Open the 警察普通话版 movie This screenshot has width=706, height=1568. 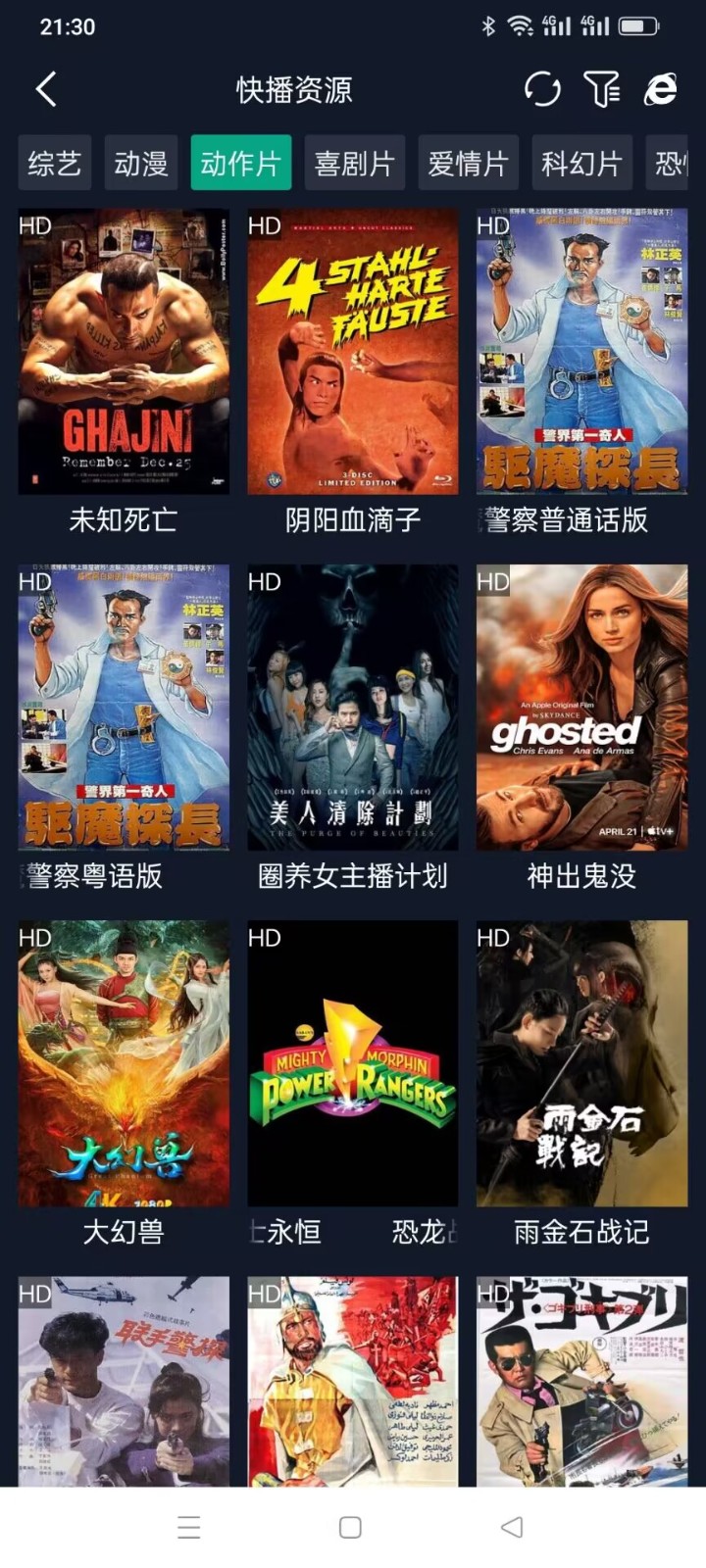(x=581, y=353)
